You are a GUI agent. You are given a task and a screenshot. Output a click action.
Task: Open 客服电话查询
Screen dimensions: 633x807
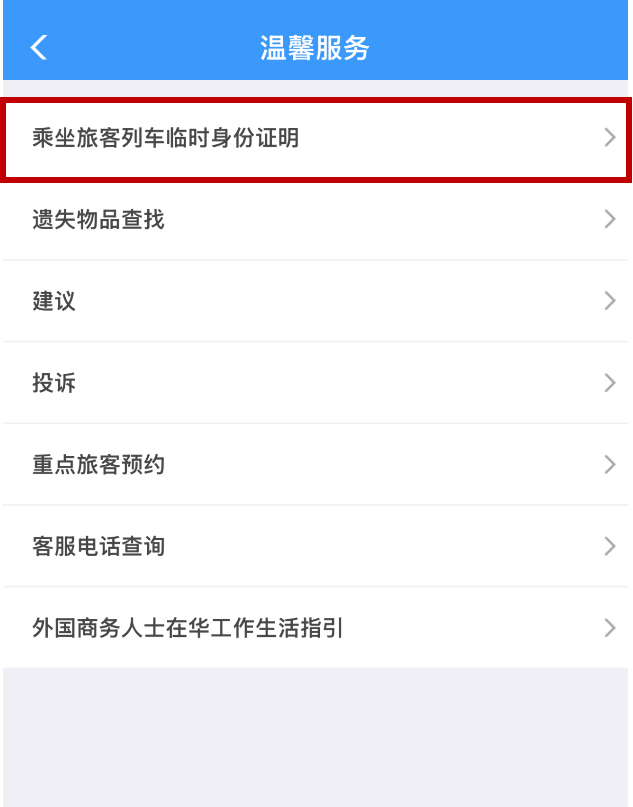[315, 546]
